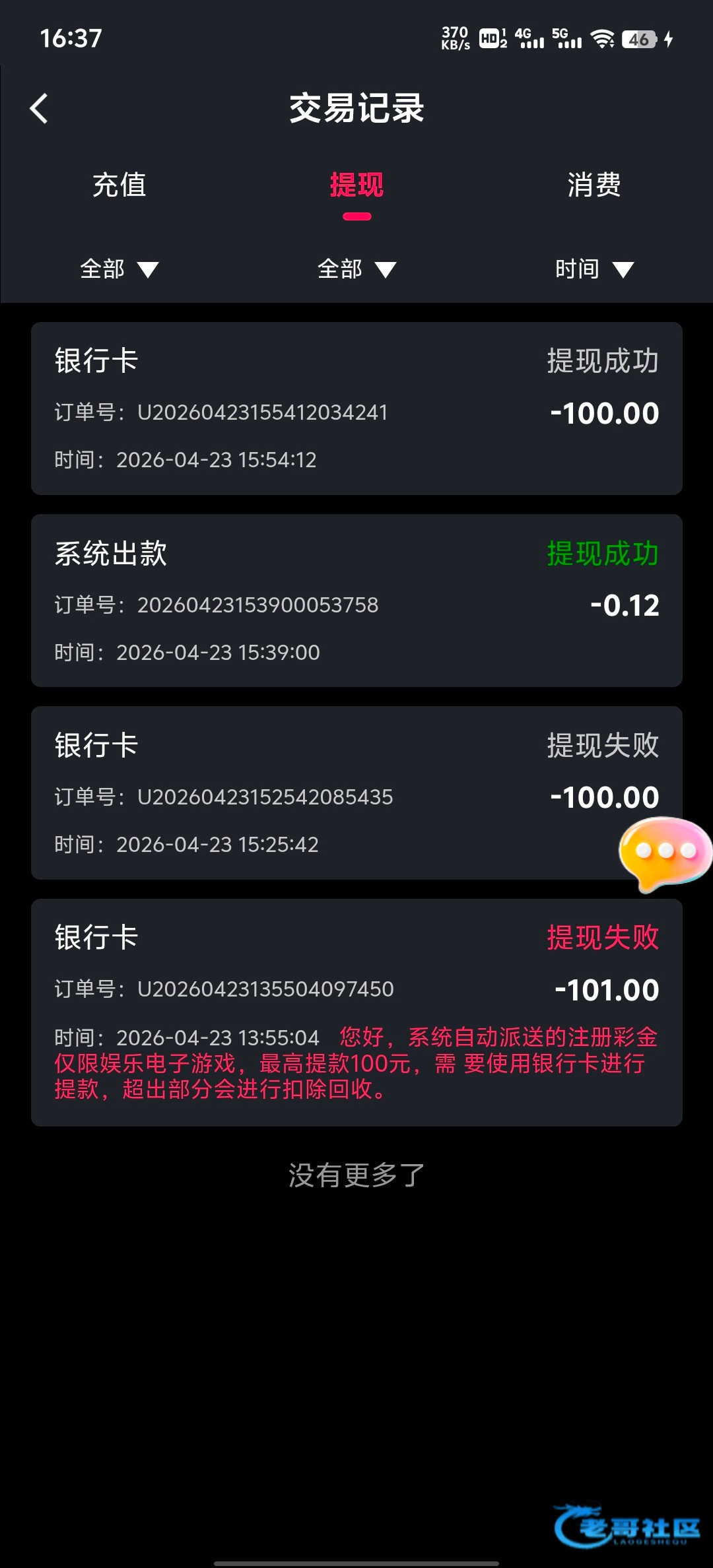View the failed 银行卡 withdrawal at 15:25:42
The width and height of the screenshot is (713, 1568).
point(356,793)
